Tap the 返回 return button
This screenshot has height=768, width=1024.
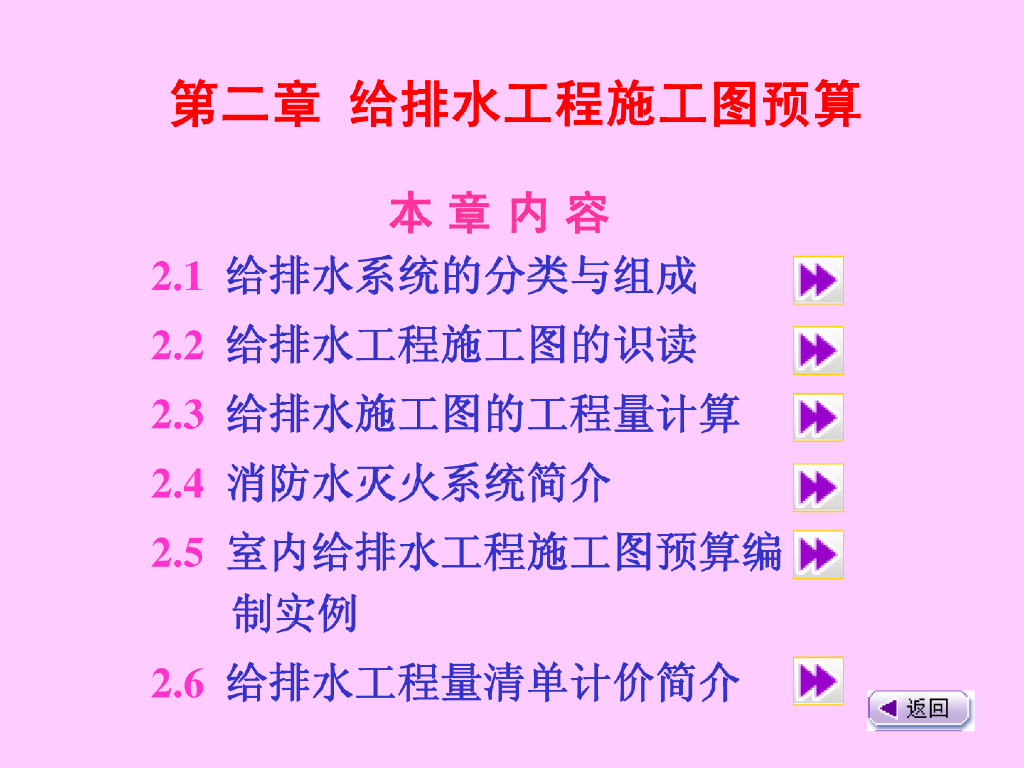click(x=920, y=709)
